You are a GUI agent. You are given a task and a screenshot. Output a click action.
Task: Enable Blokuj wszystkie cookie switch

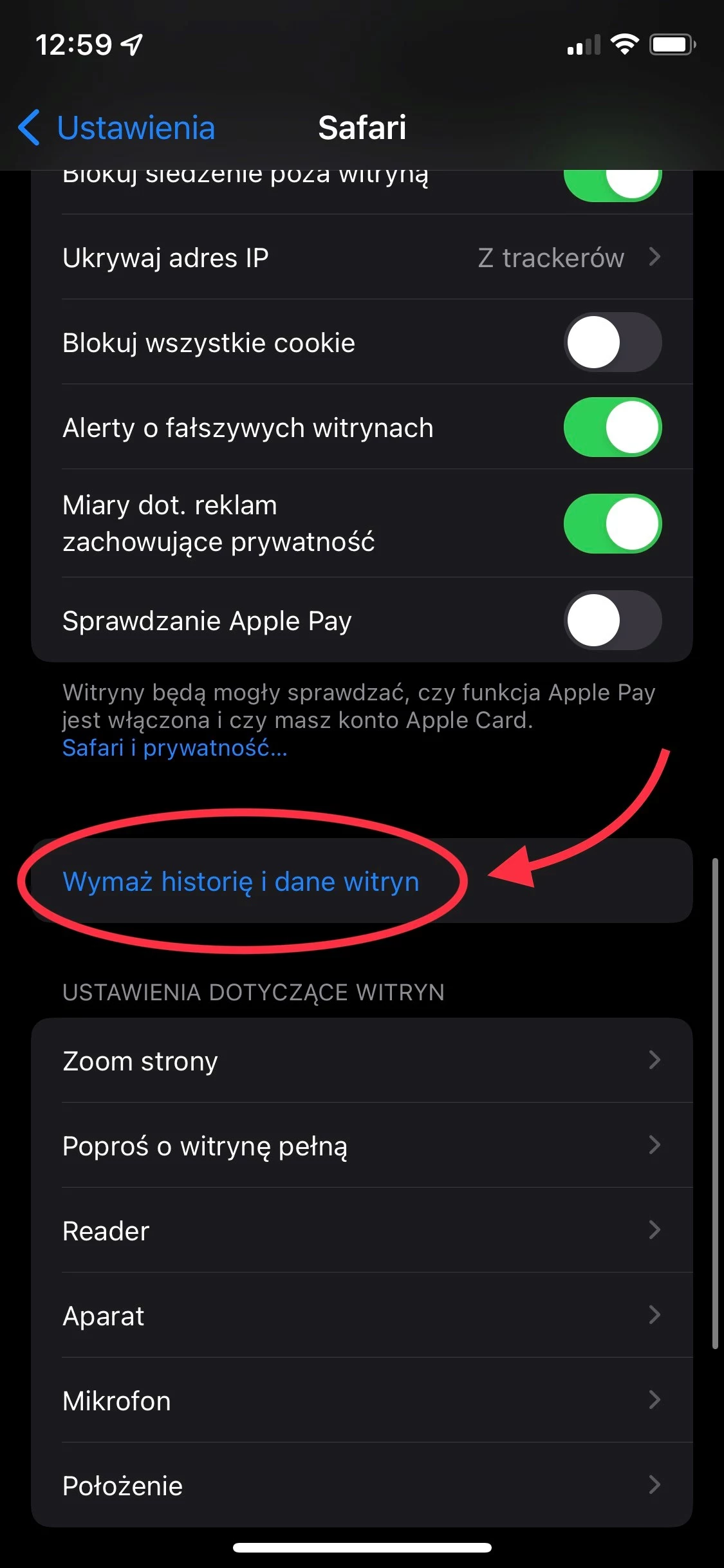(x=613, y=342)
